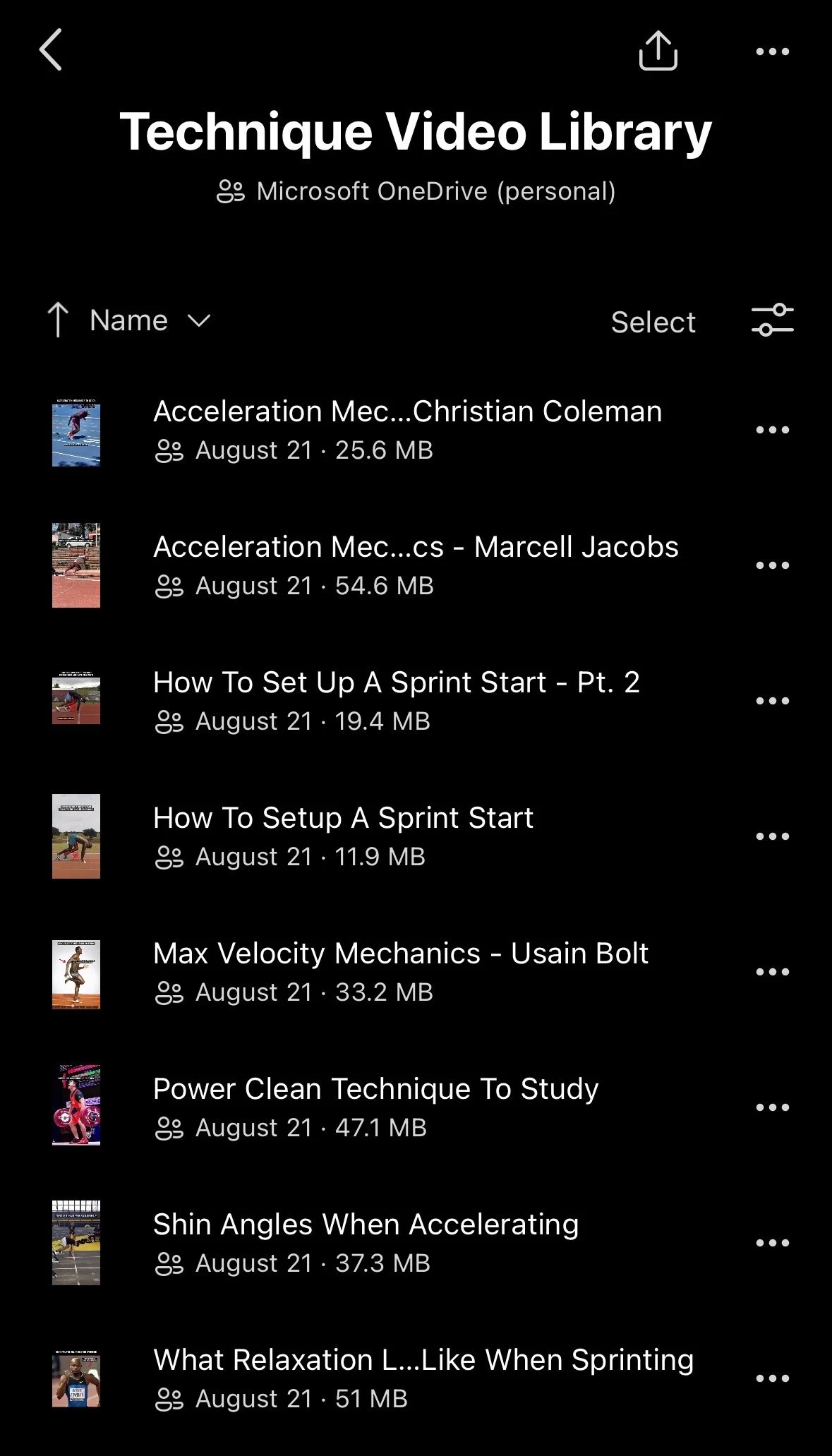The height and width of the screenshot is (1456, 832).
Task: Open the Marcell Jacobs acceleration video
Action: click(x=416, y=547)
